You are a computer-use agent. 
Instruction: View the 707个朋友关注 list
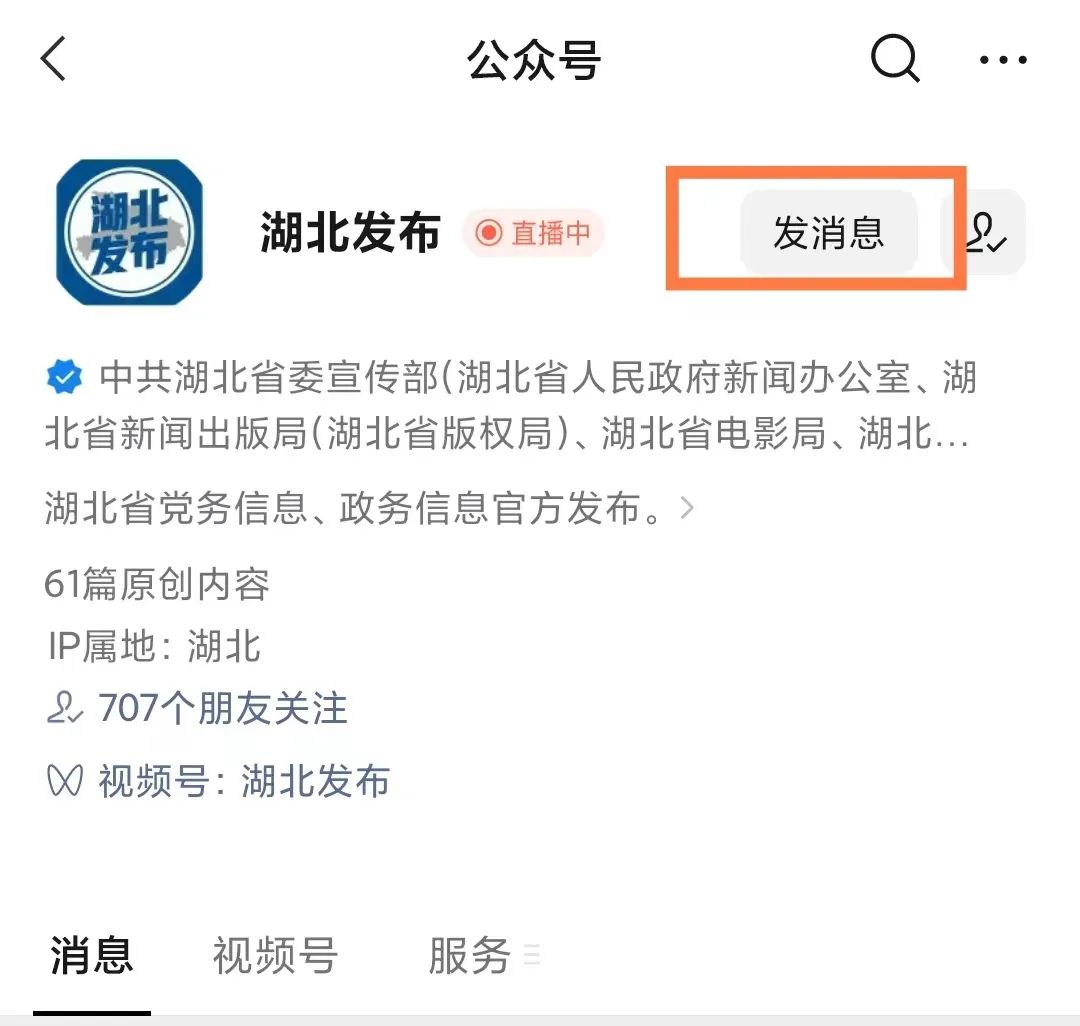pyautogui.click(x=222, y=709)
